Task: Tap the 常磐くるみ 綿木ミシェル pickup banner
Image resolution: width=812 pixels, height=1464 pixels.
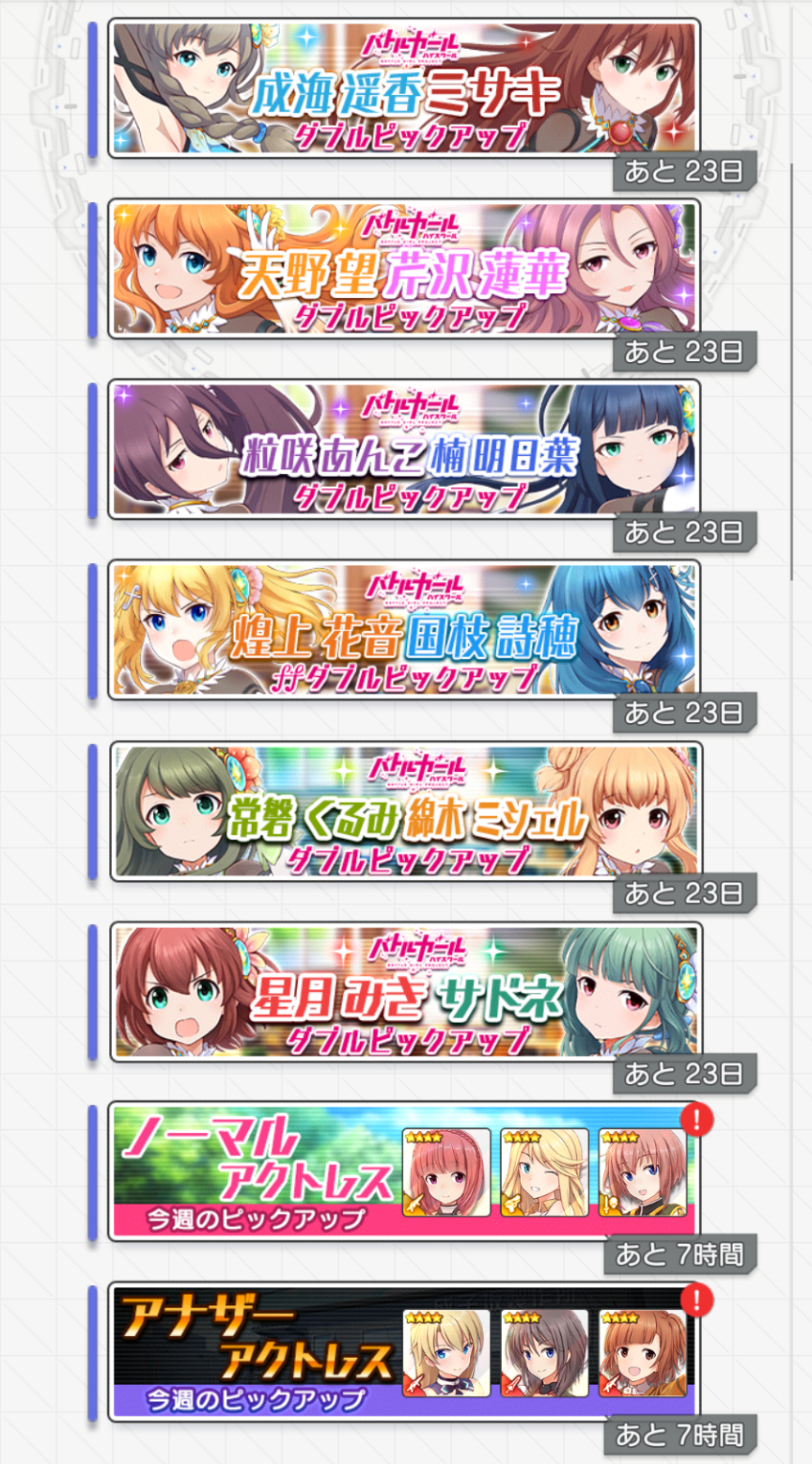Action: click(404, 811)
